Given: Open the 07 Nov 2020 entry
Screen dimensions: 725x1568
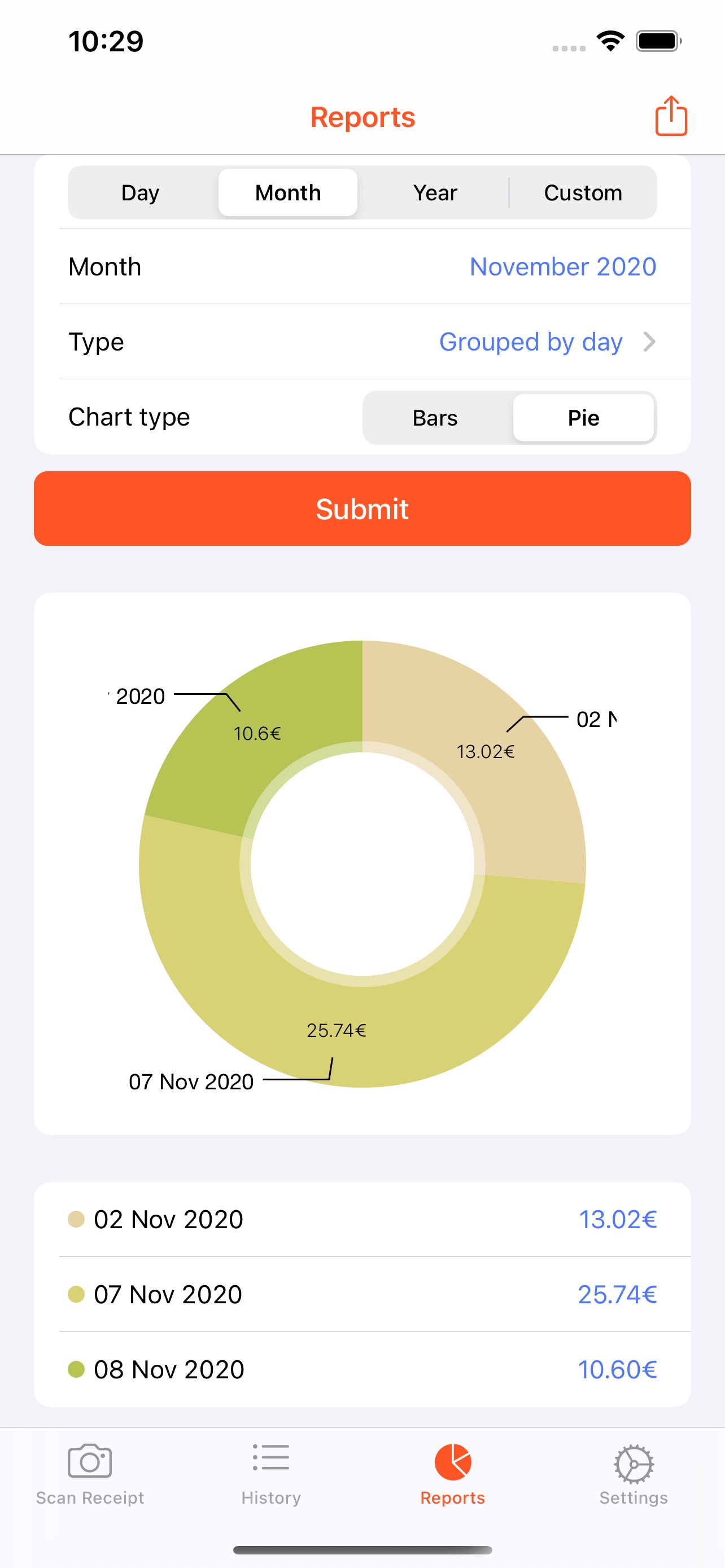Looking at the screenshot, I should click(363, 1294).
